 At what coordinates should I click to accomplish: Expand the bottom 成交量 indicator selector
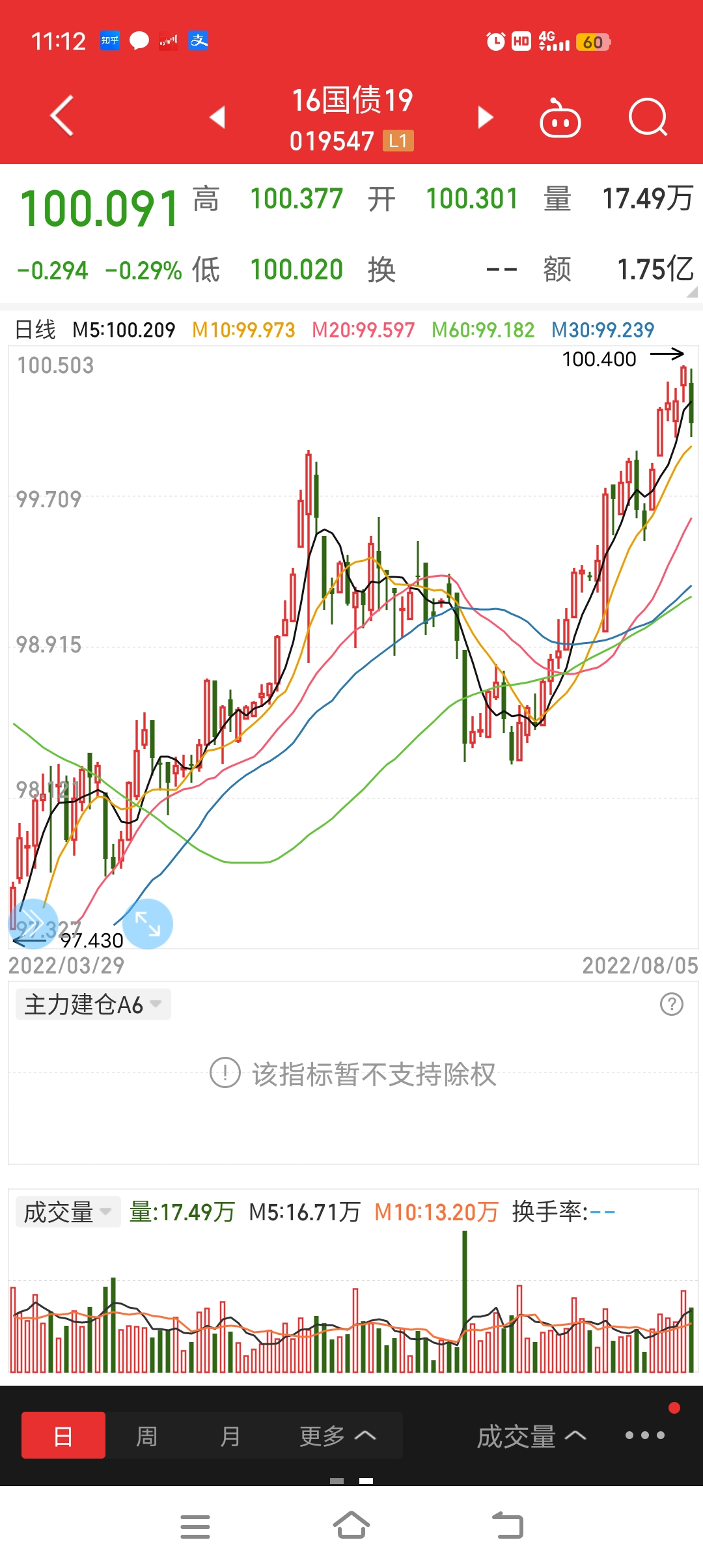531,1436
